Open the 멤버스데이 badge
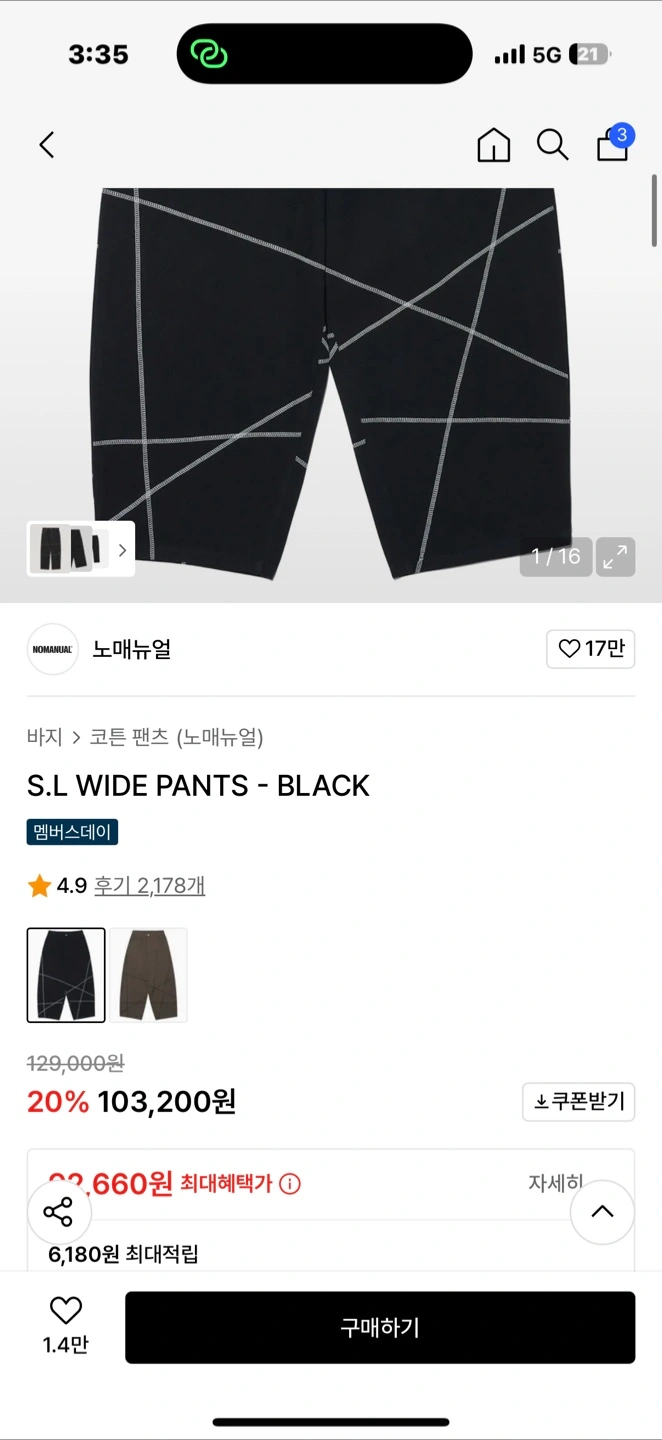The image size is (662, 1440). click(72, 832)
